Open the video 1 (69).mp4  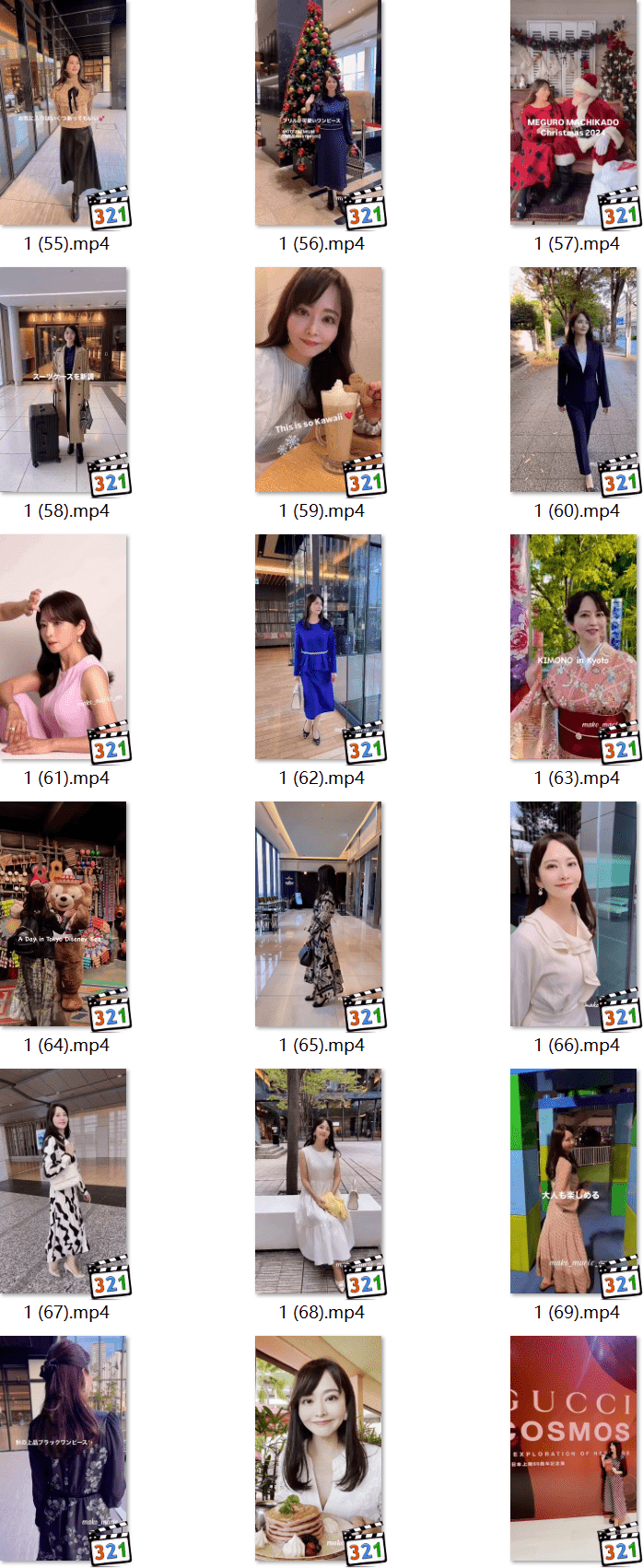coord(574,1181)
